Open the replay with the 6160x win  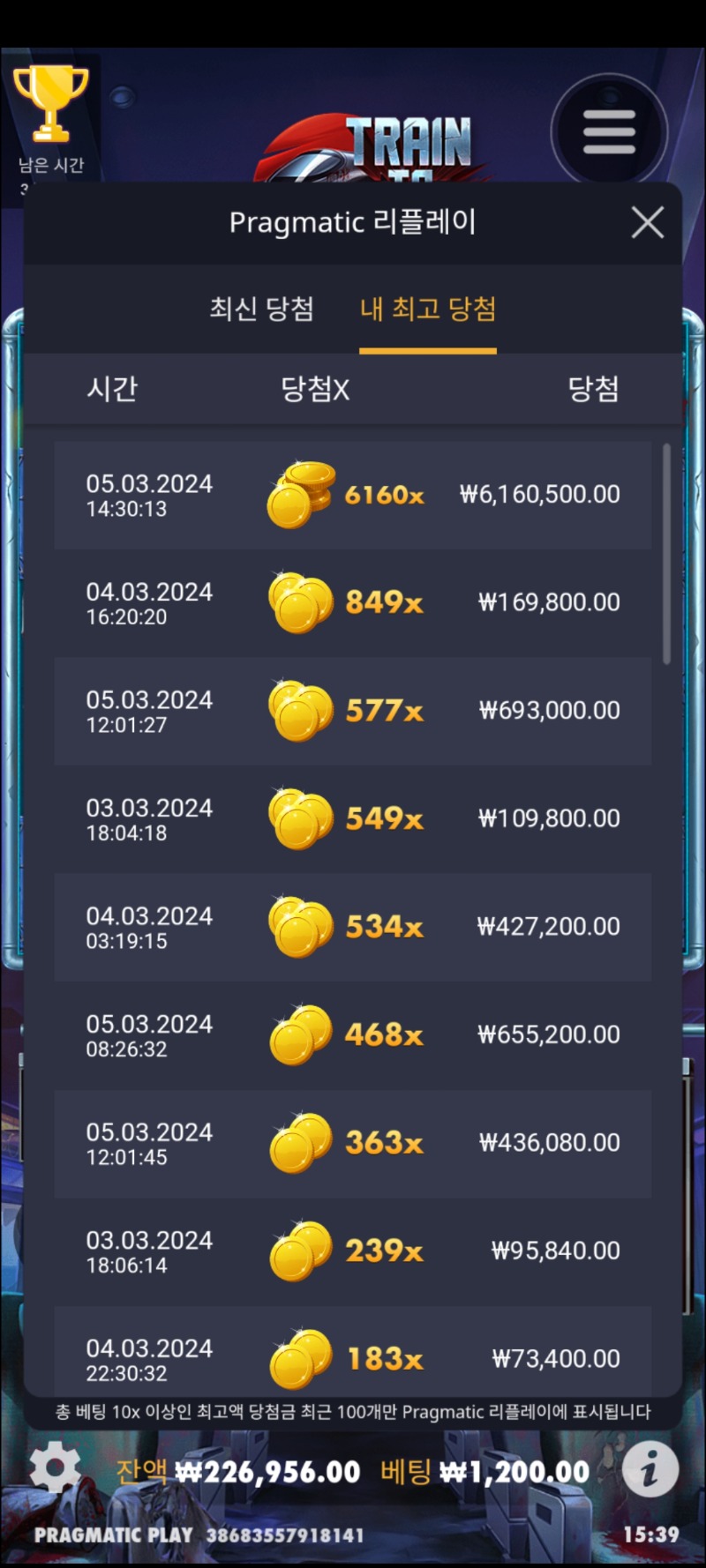tap(353, 495)
